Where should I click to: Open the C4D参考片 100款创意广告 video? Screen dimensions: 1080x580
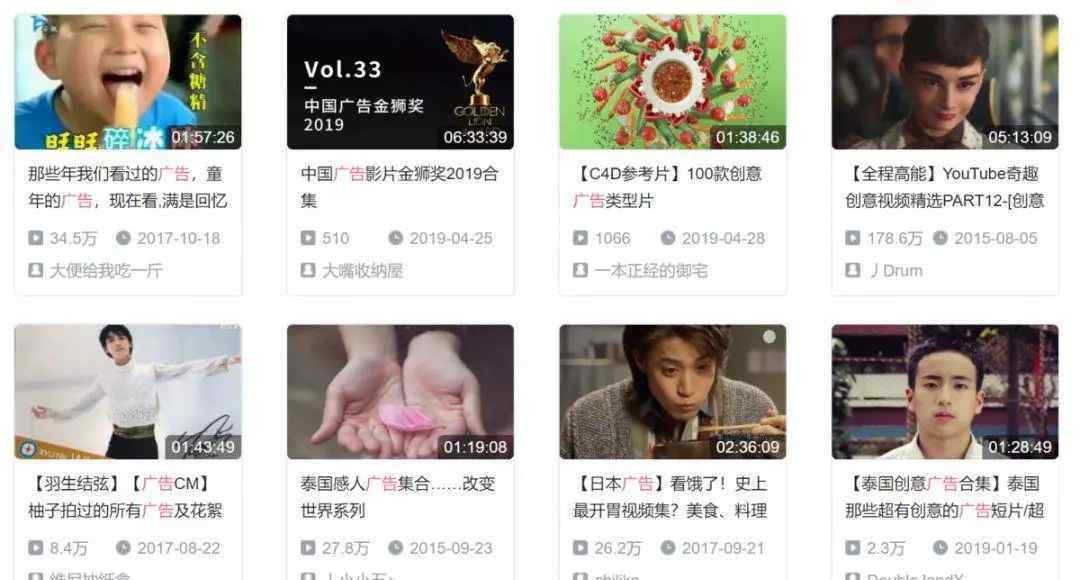[672, 82]
